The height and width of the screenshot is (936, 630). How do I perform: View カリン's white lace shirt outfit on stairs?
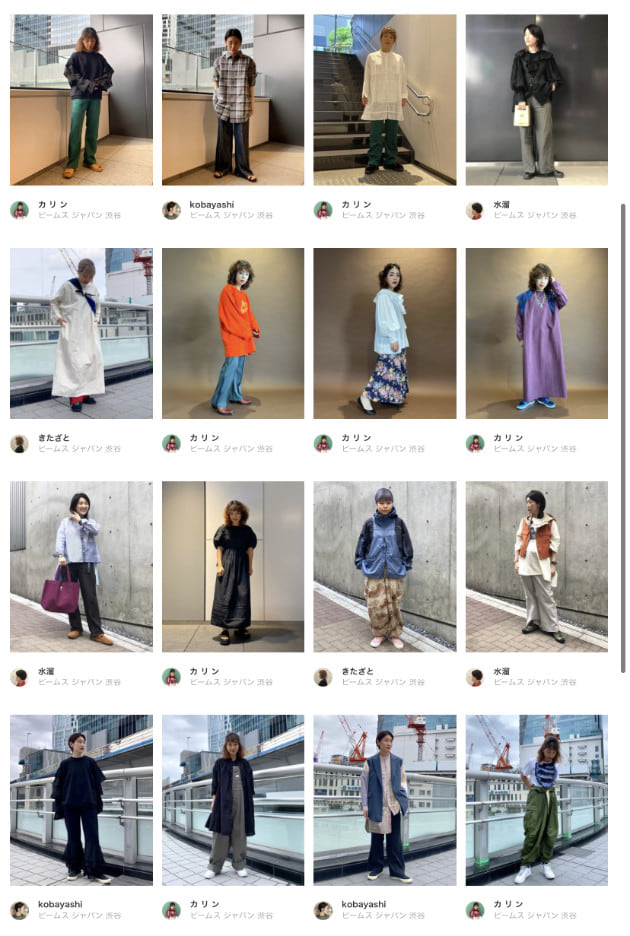(x=384, y=100)
